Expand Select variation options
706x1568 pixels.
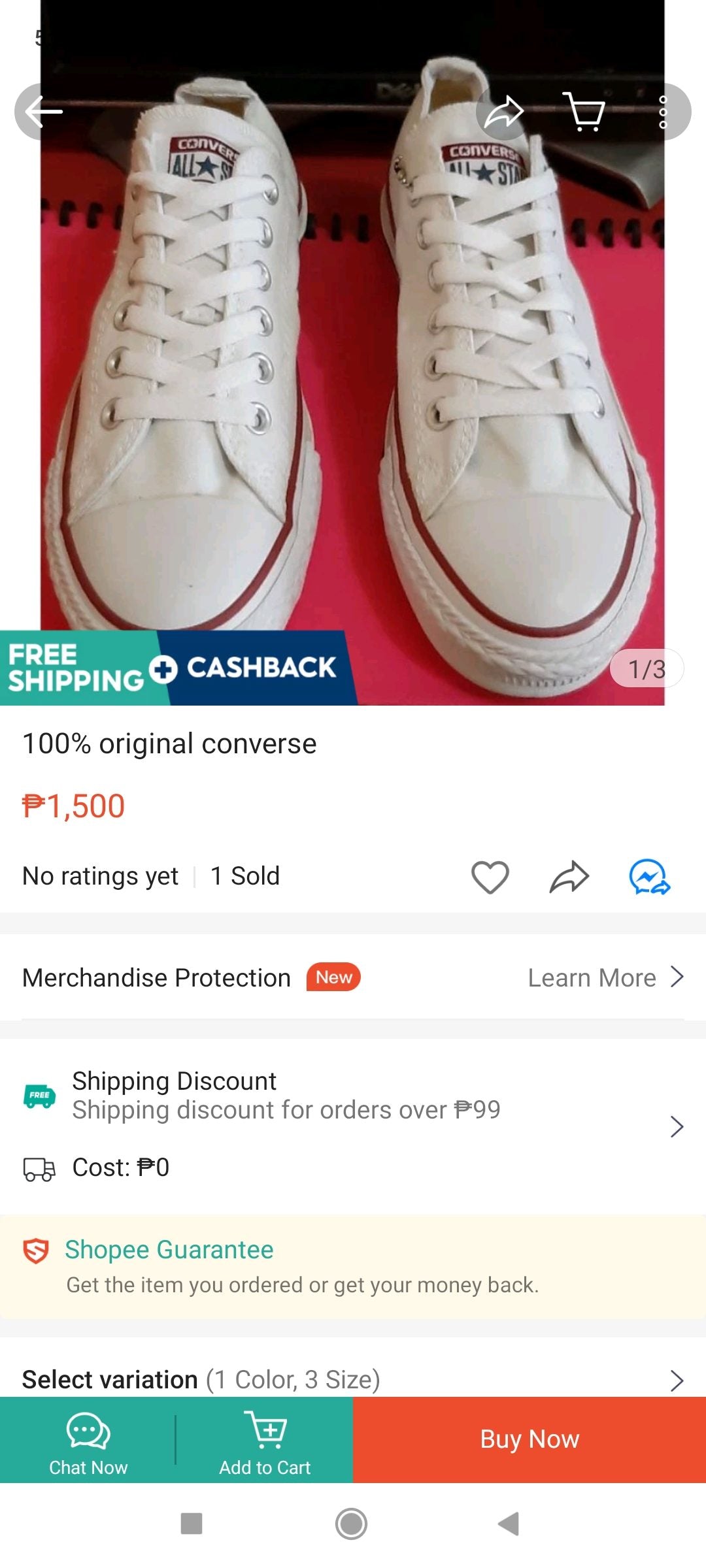353,1380
